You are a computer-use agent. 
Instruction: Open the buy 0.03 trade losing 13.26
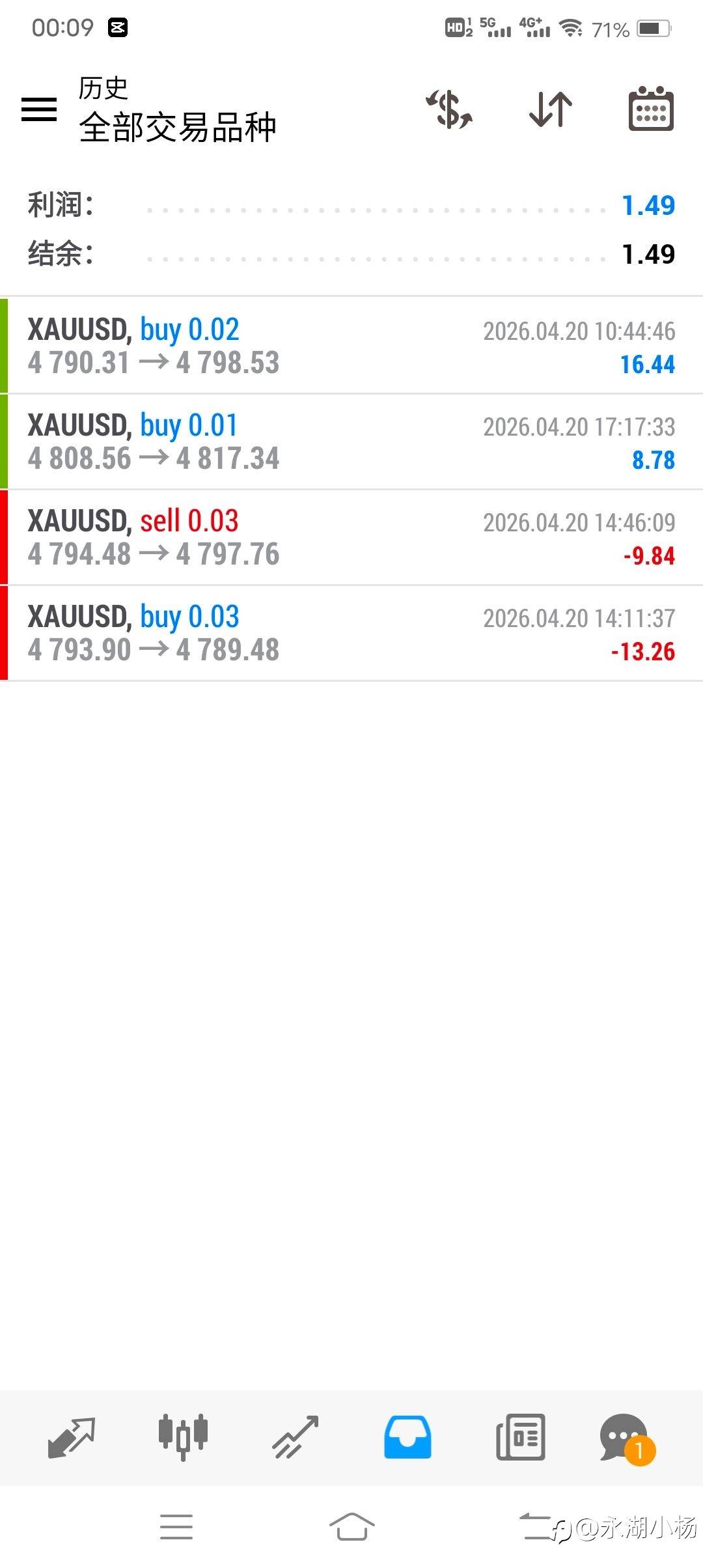tap(351, 633)
